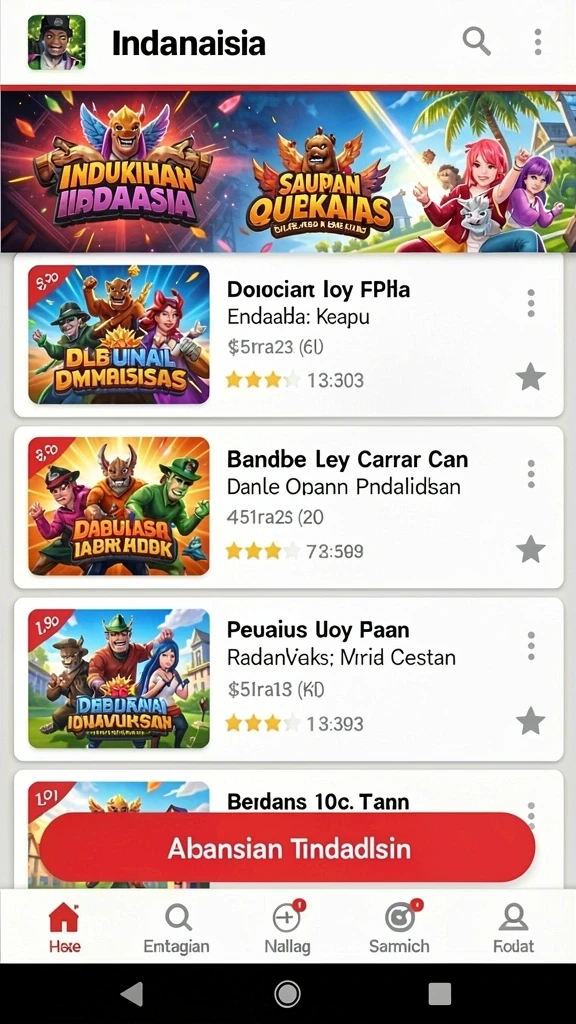The height and width of the screenshot is (1024, 576).
Task: Star the Bandbe Ley Carrar Can game
Action: coord(530,549)
